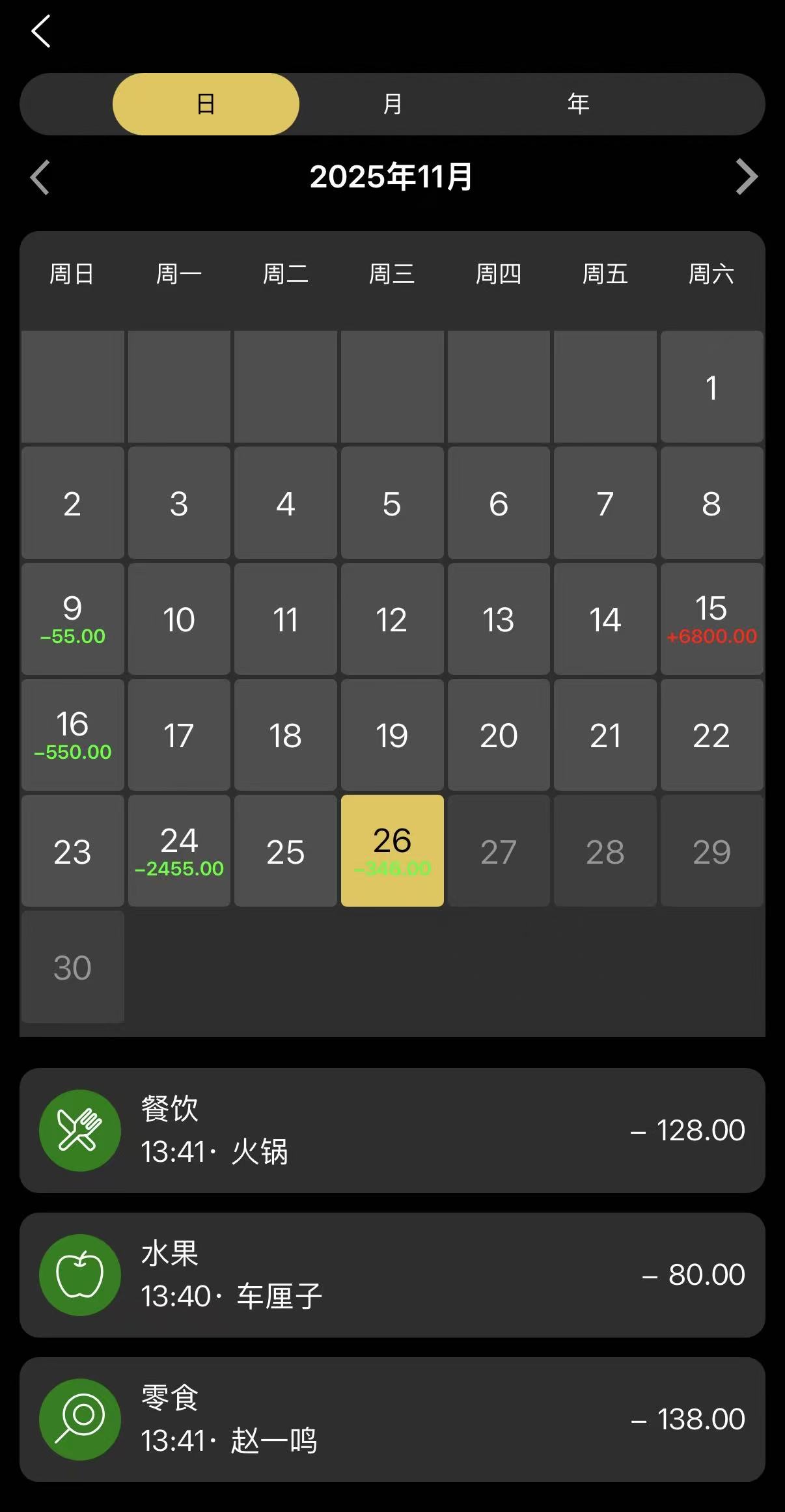This screenshot has width=785, height=1512.
Task: Choose November 1 on the calendar
Action: click(711, 387)
